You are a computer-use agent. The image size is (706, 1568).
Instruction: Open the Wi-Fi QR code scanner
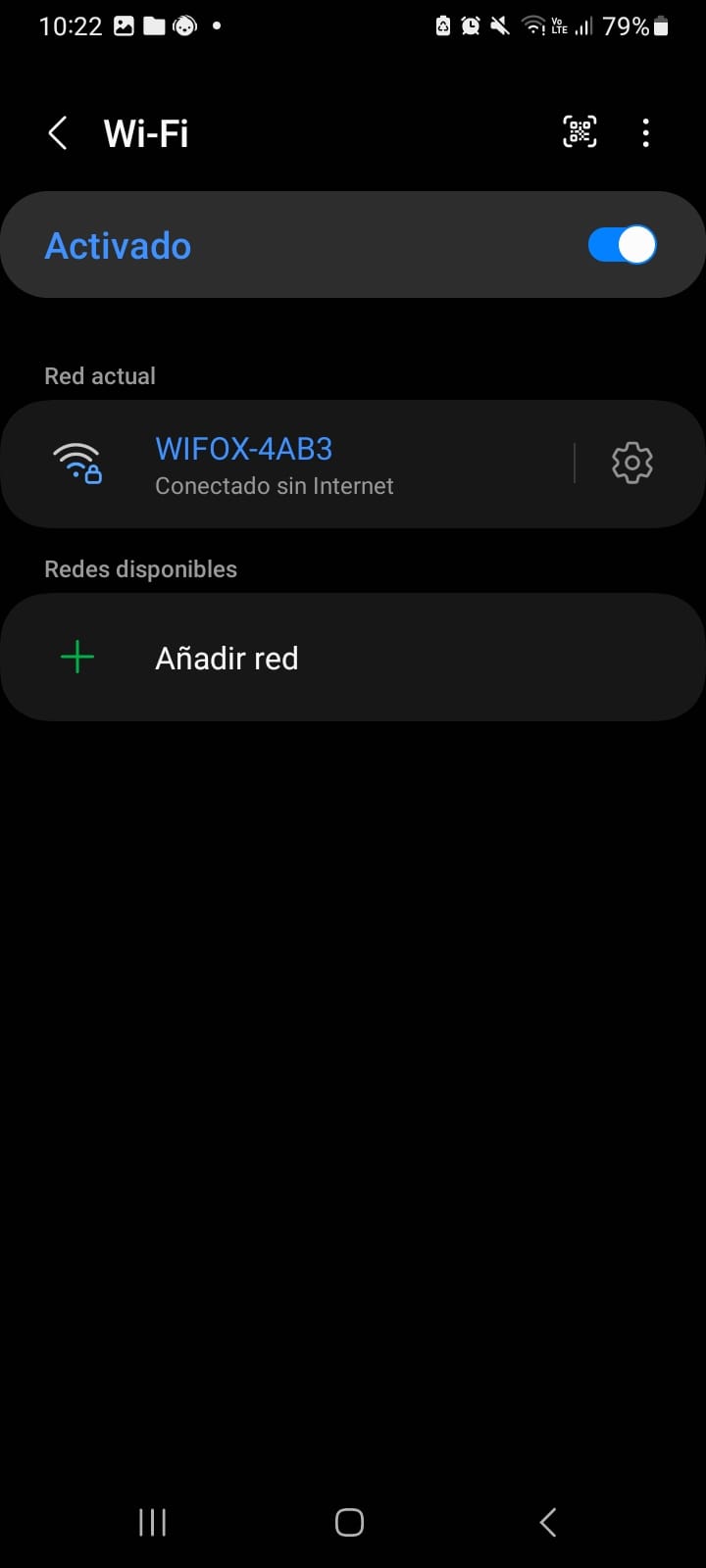pos(580,132)
